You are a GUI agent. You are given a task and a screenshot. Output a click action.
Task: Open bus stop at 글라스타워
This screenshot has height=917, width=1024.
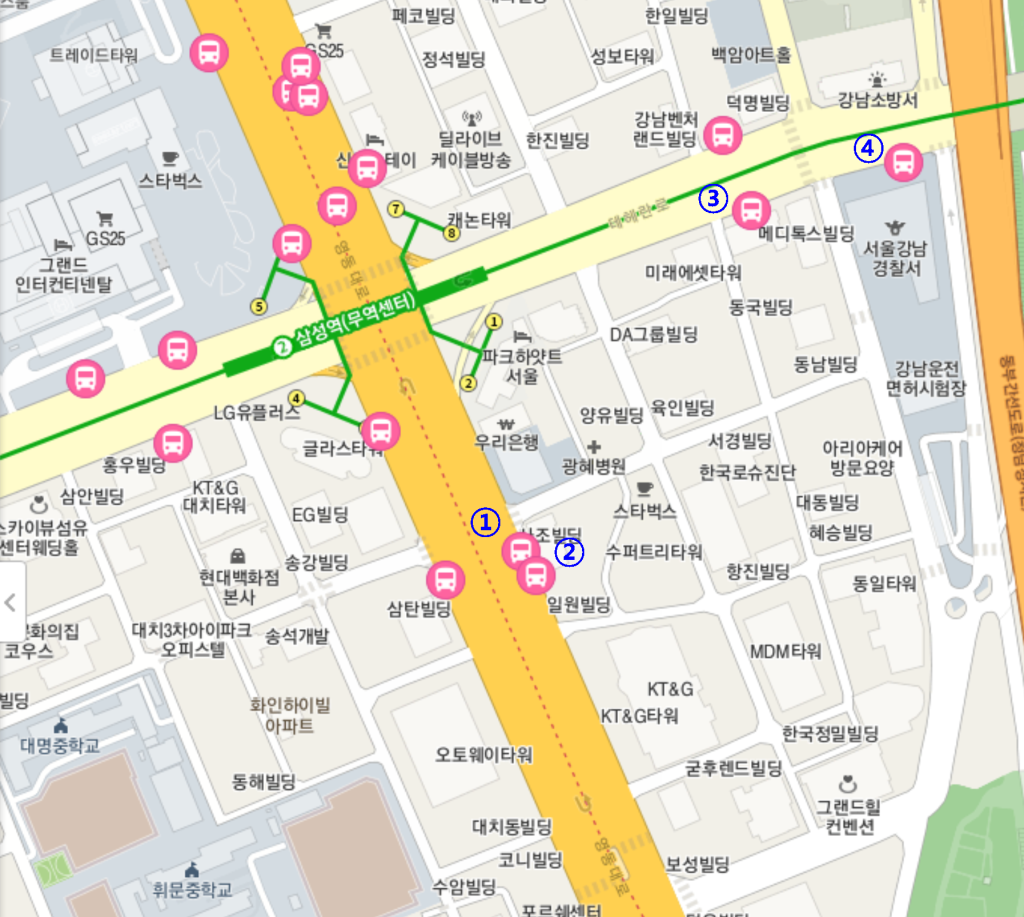tap(380, 431)
